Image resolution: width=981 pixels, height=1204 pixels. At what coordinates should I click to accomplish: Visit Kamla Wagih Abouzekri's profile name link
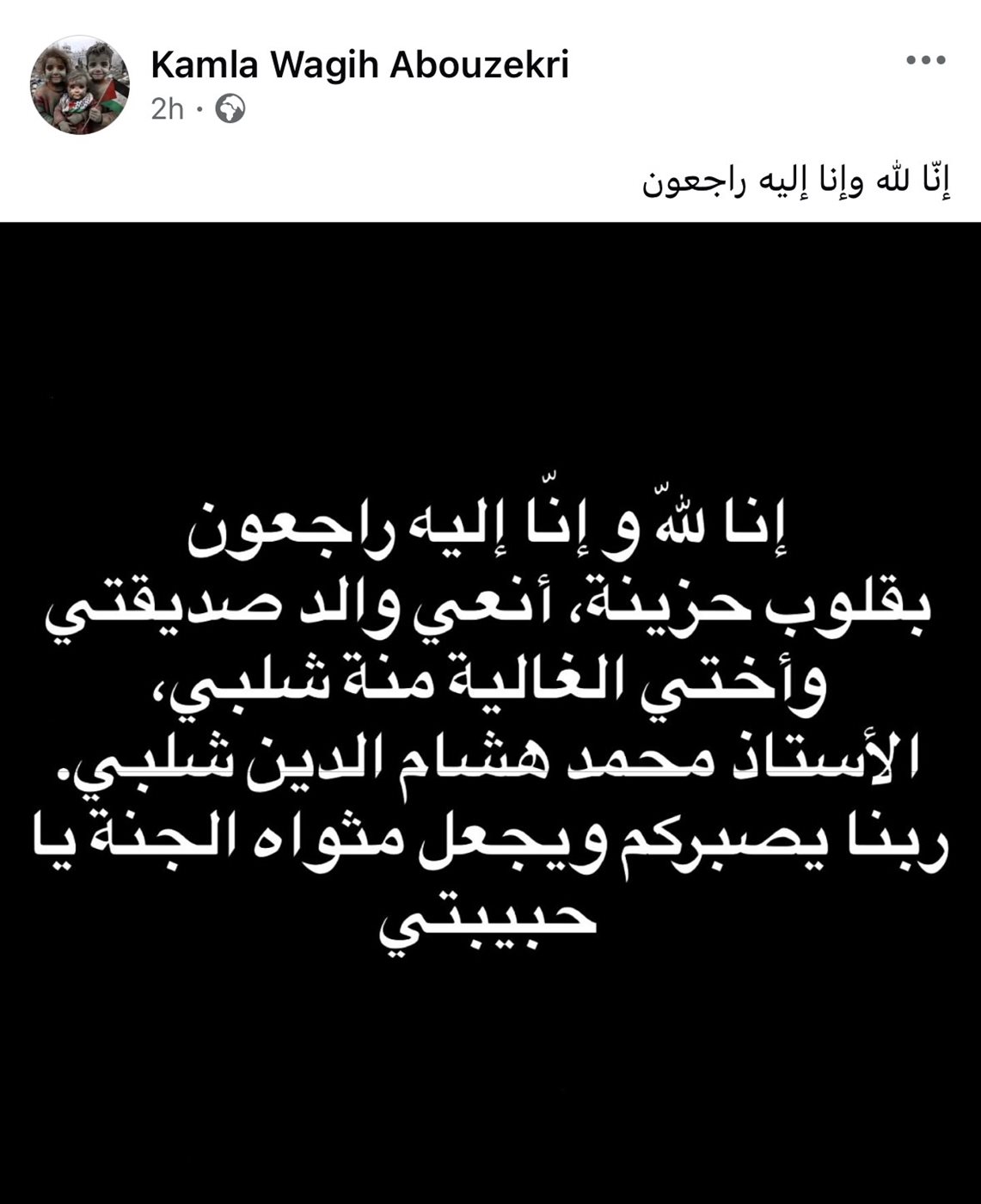[359, 64]
